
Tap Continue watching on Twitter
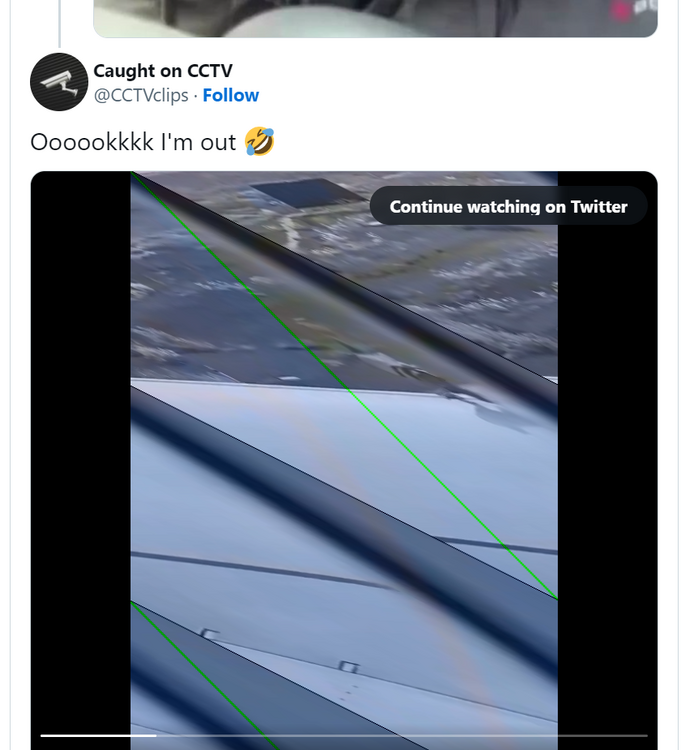click(508, 206)
